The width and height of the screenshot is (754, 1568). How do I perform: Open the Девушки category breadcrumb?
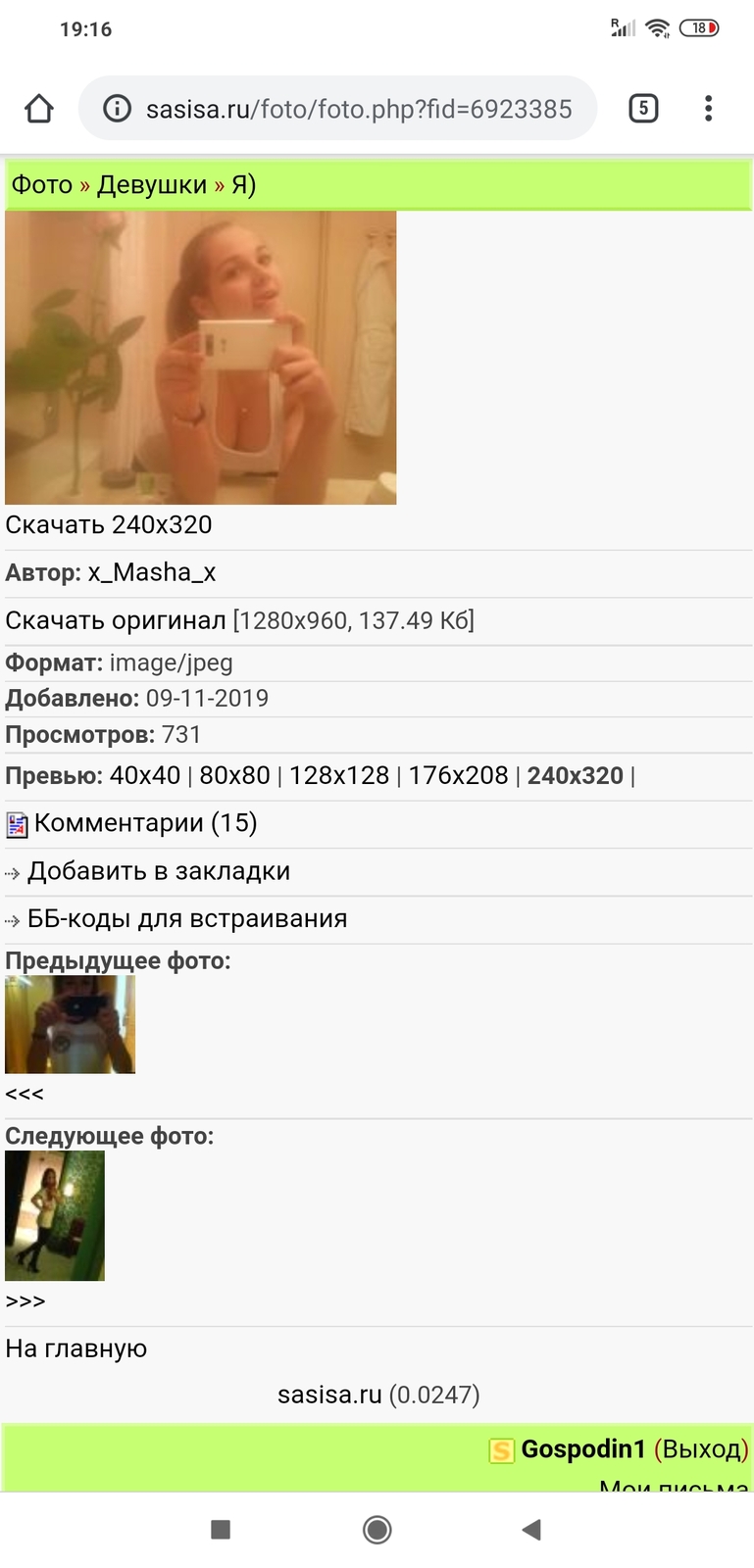coord(152,185)
